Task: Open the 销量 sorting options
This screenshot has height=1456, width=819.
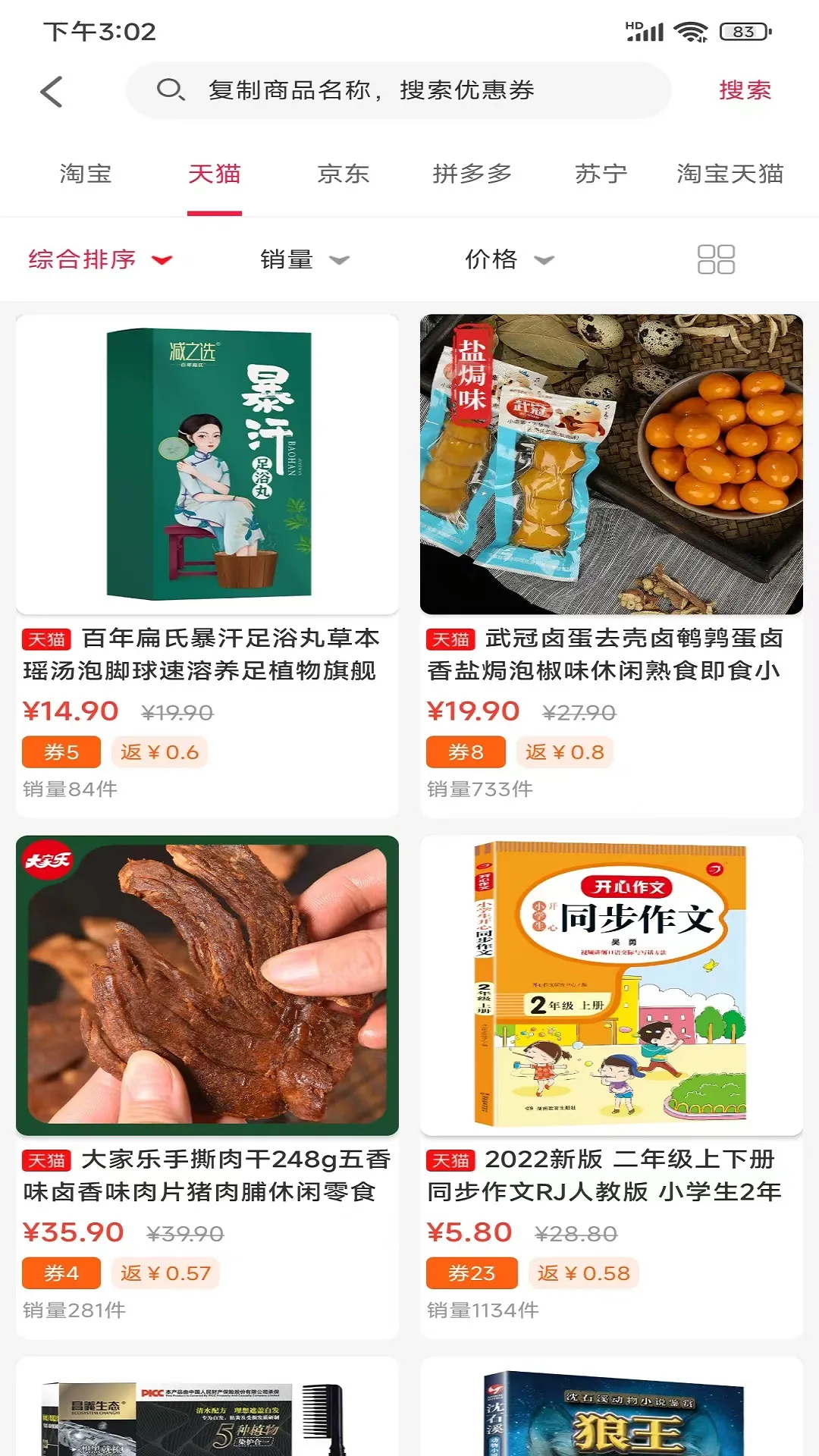Action: [x=302, y=259]
